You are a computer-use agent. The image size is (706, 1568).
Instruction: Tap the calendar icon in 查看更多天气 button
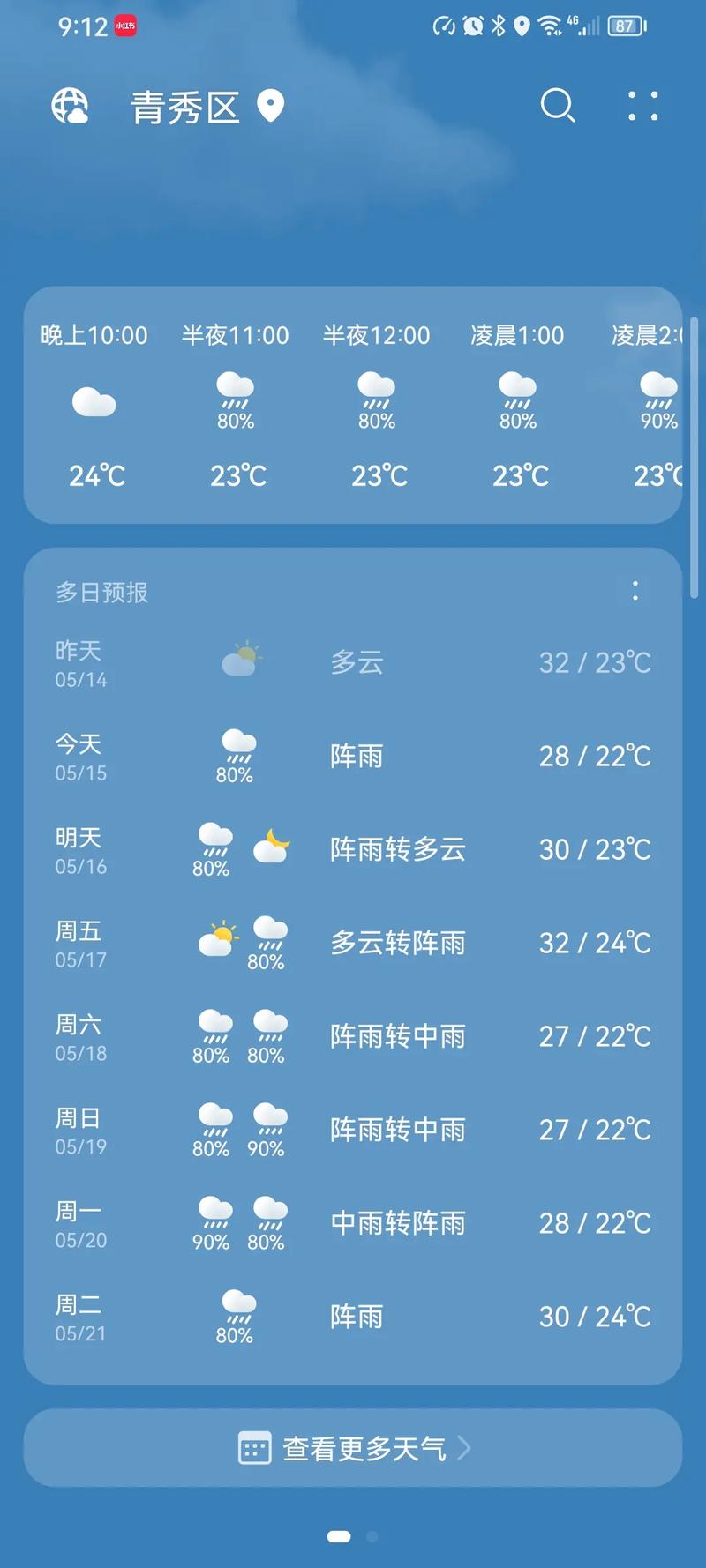coord(253,1447)
